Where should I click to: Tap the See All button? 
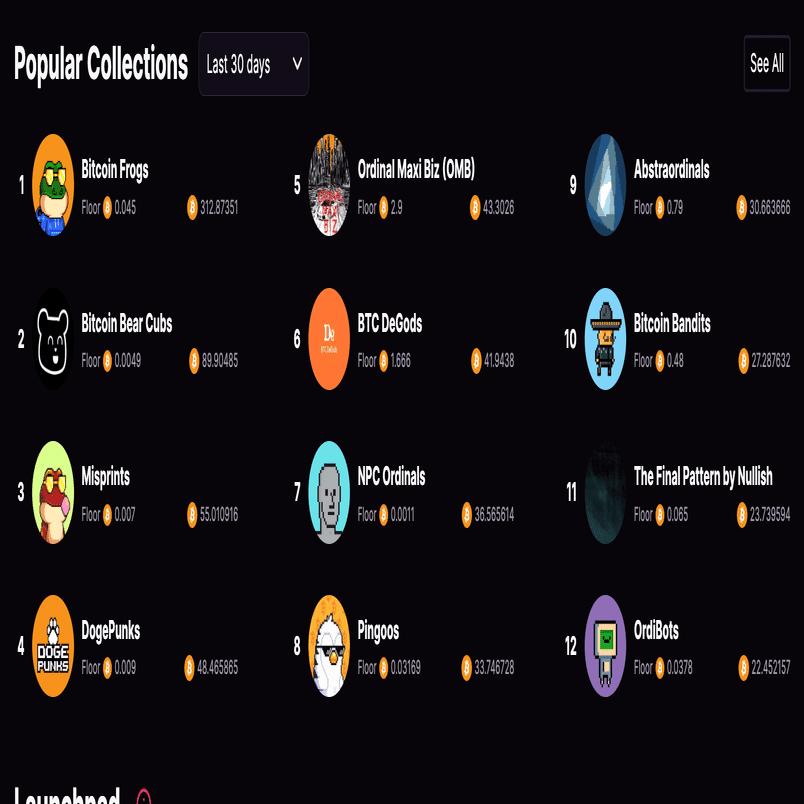pyautogui.click(x=766, y=64)
